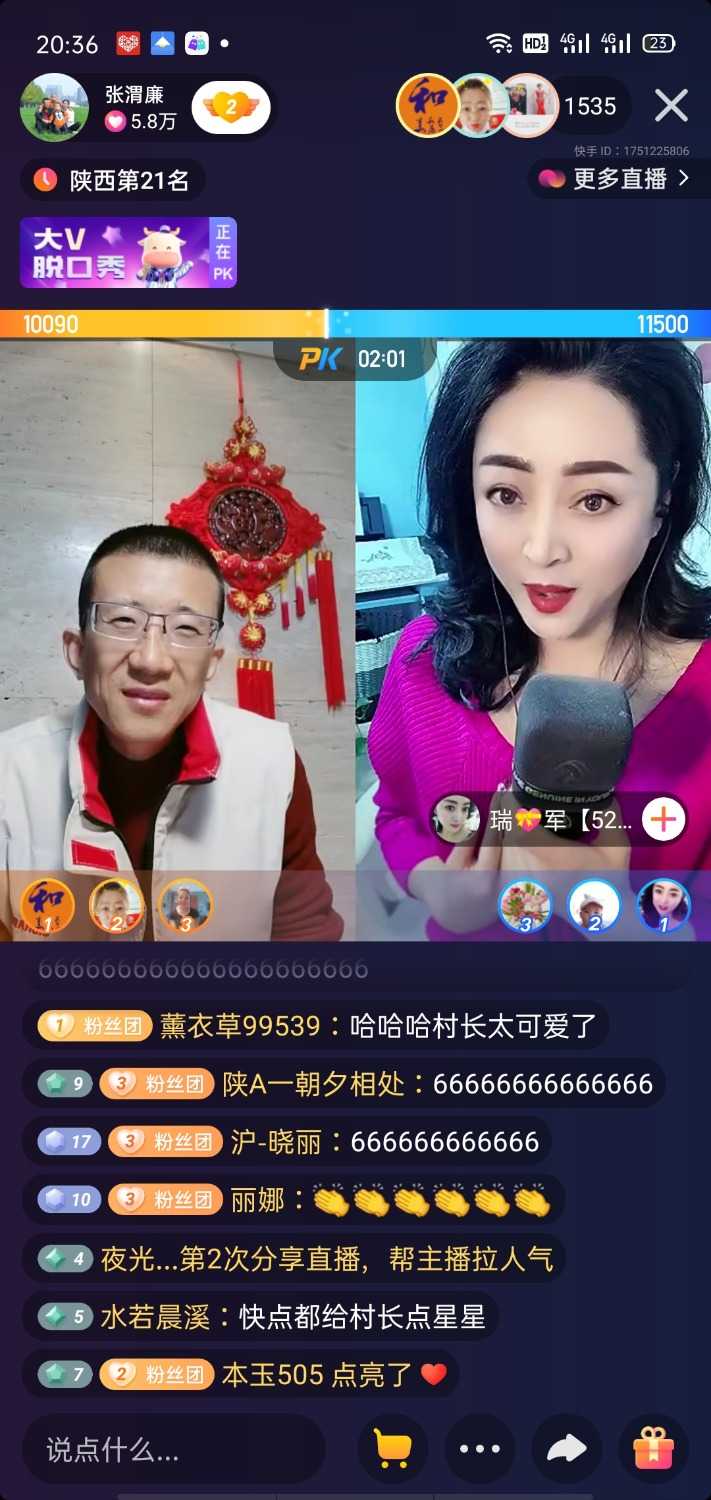Open the 大V脱口秀 PK banner
Image resolution: width=711 pixels, height=1500 pixels.
coord(128,252)
